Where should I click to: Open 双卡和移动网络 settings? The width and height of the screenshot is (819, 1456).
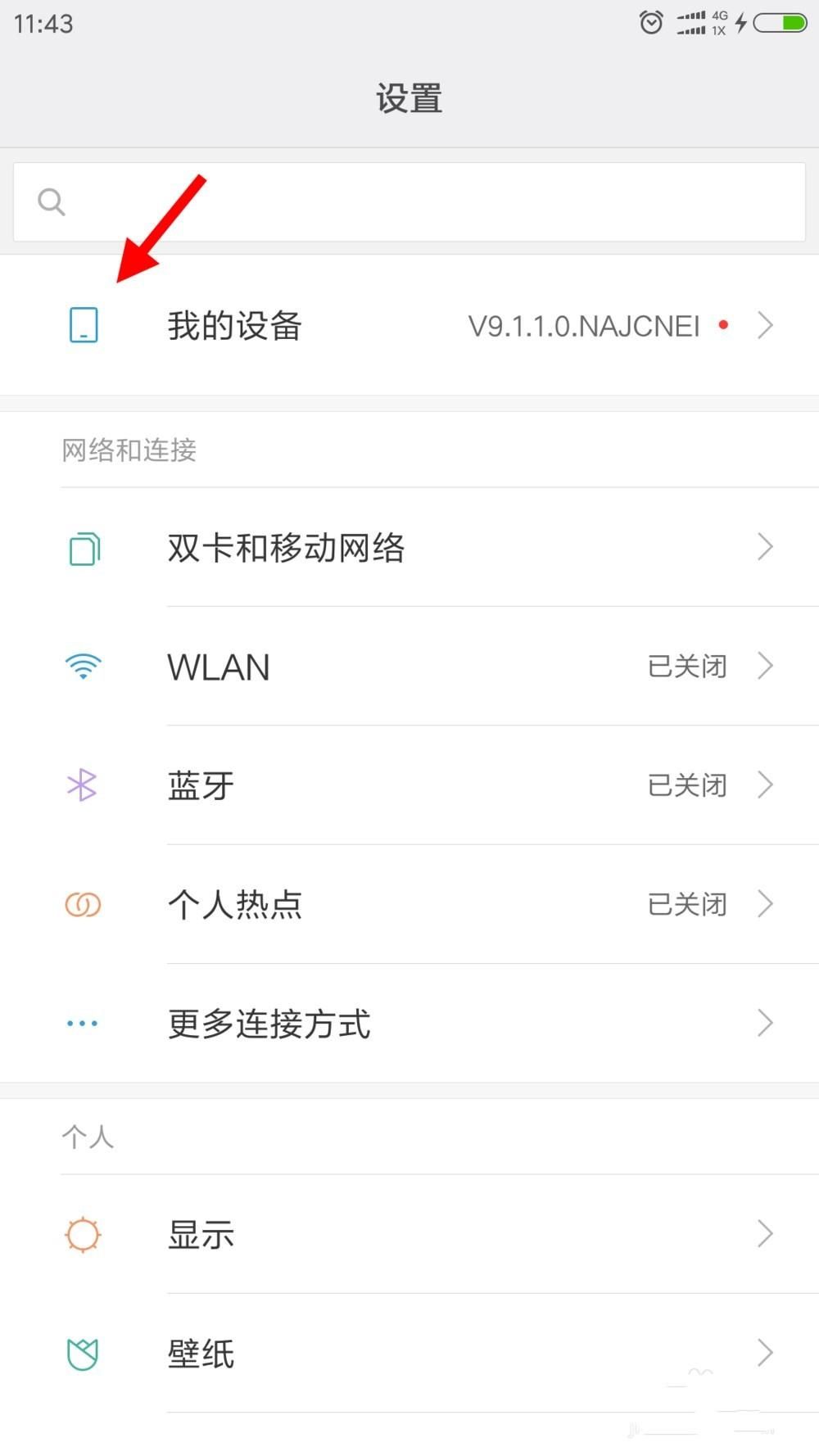tap(287, 547)
